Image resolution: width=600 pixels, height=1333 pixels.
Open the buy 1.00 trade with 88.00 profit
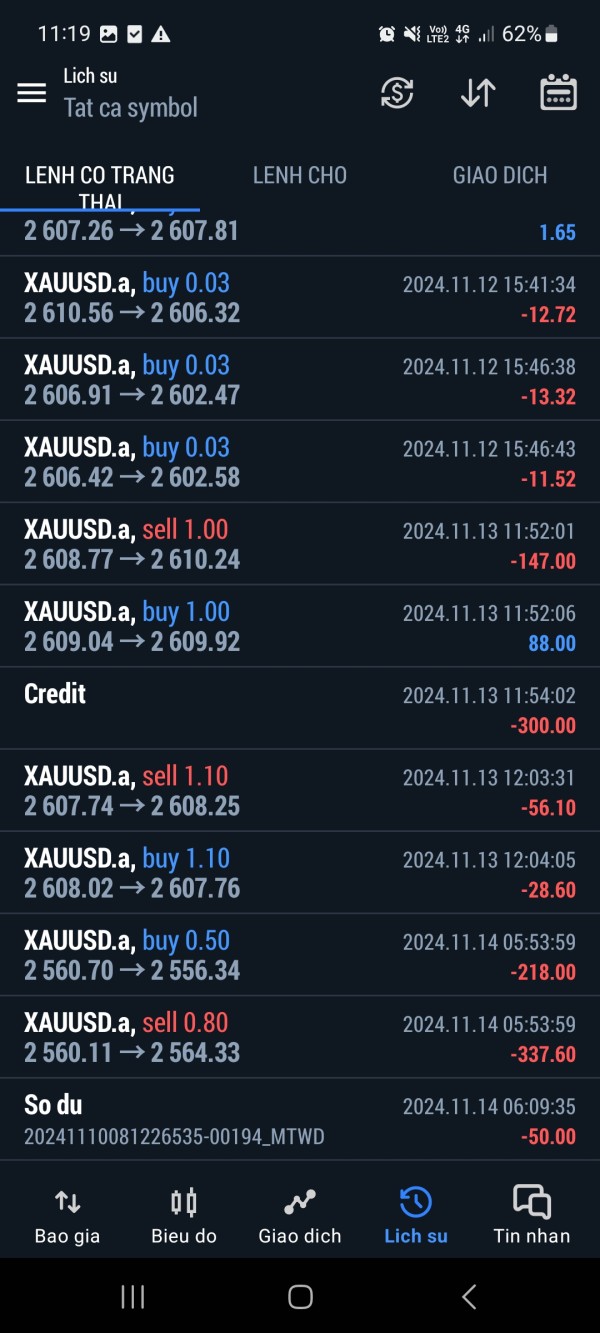300,626
